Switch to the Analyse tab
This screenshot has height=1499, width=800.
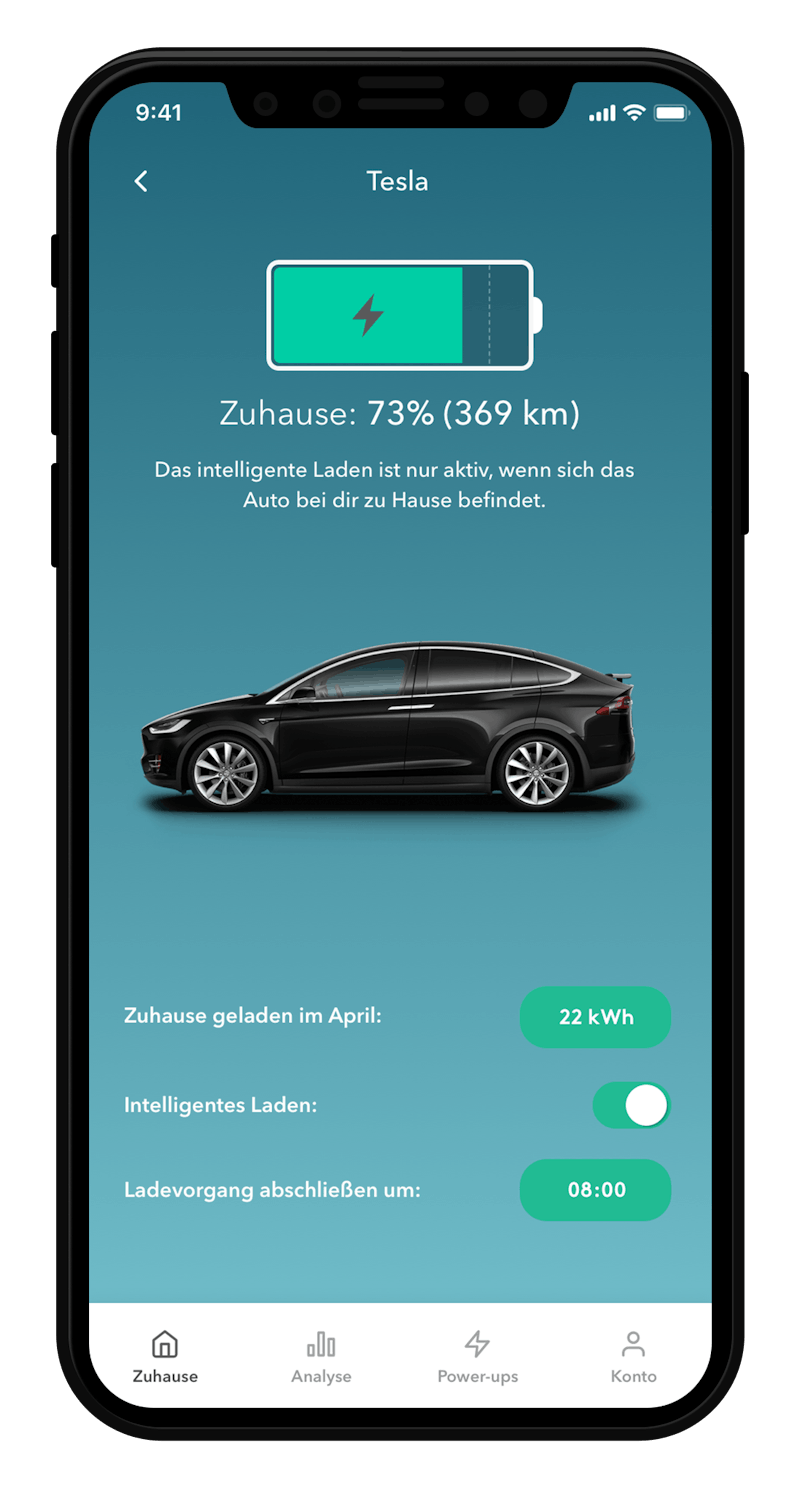(321, 1357)
